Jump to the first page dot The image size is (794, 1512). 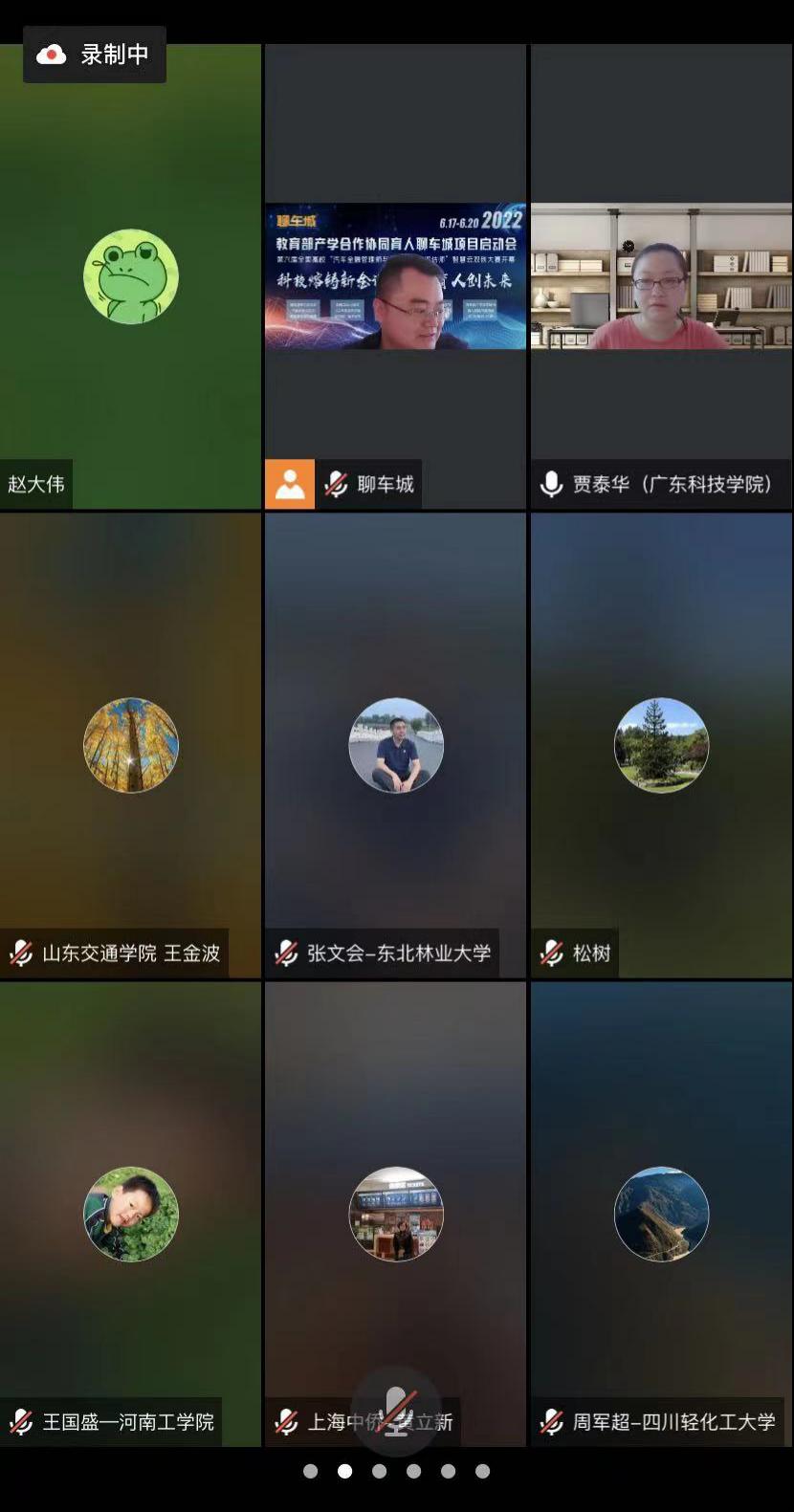coord(310,1471)
